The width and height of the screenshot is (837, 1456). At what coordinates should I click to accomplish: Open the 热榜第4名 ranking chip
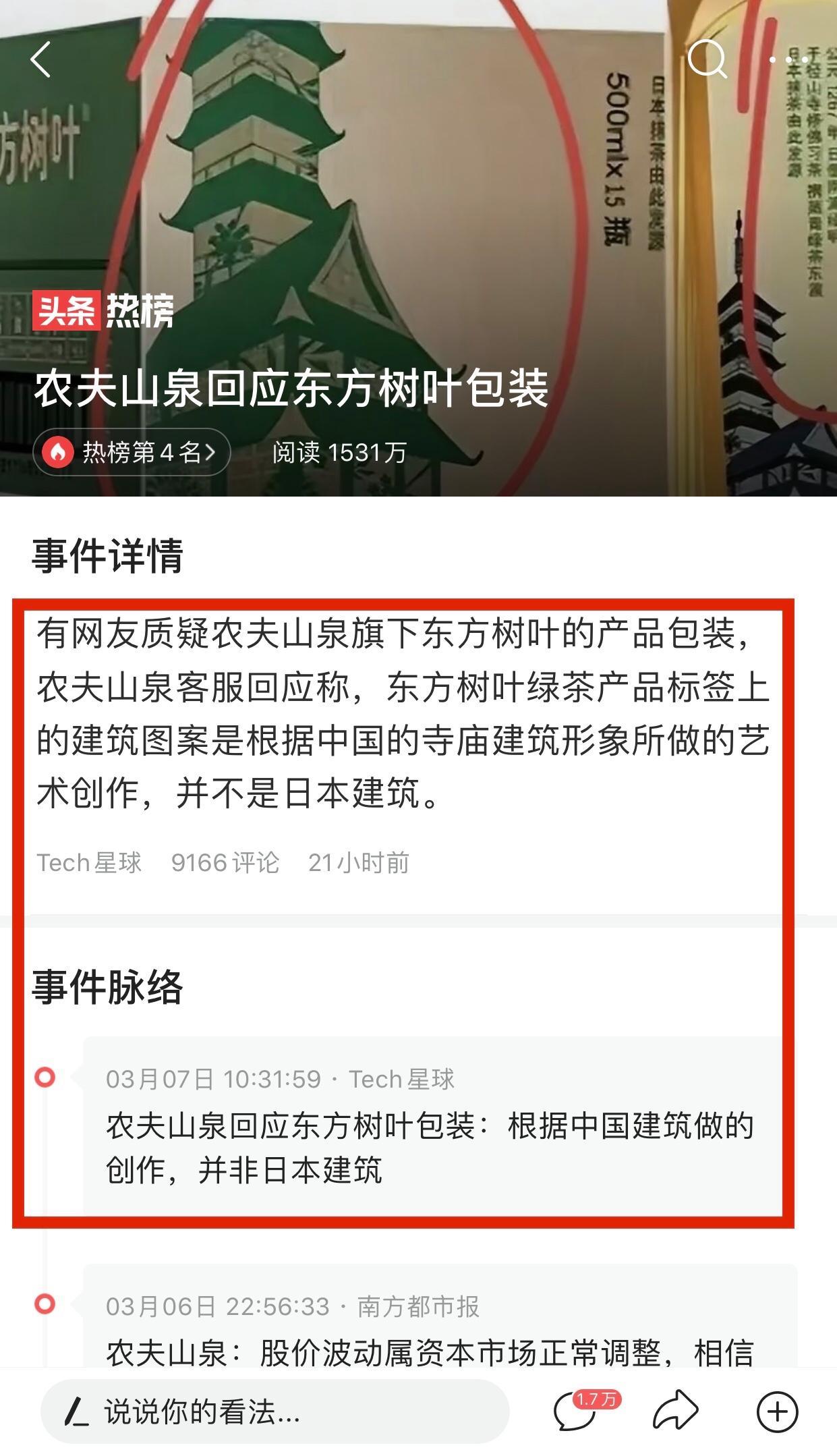click(x=132, y=452)
